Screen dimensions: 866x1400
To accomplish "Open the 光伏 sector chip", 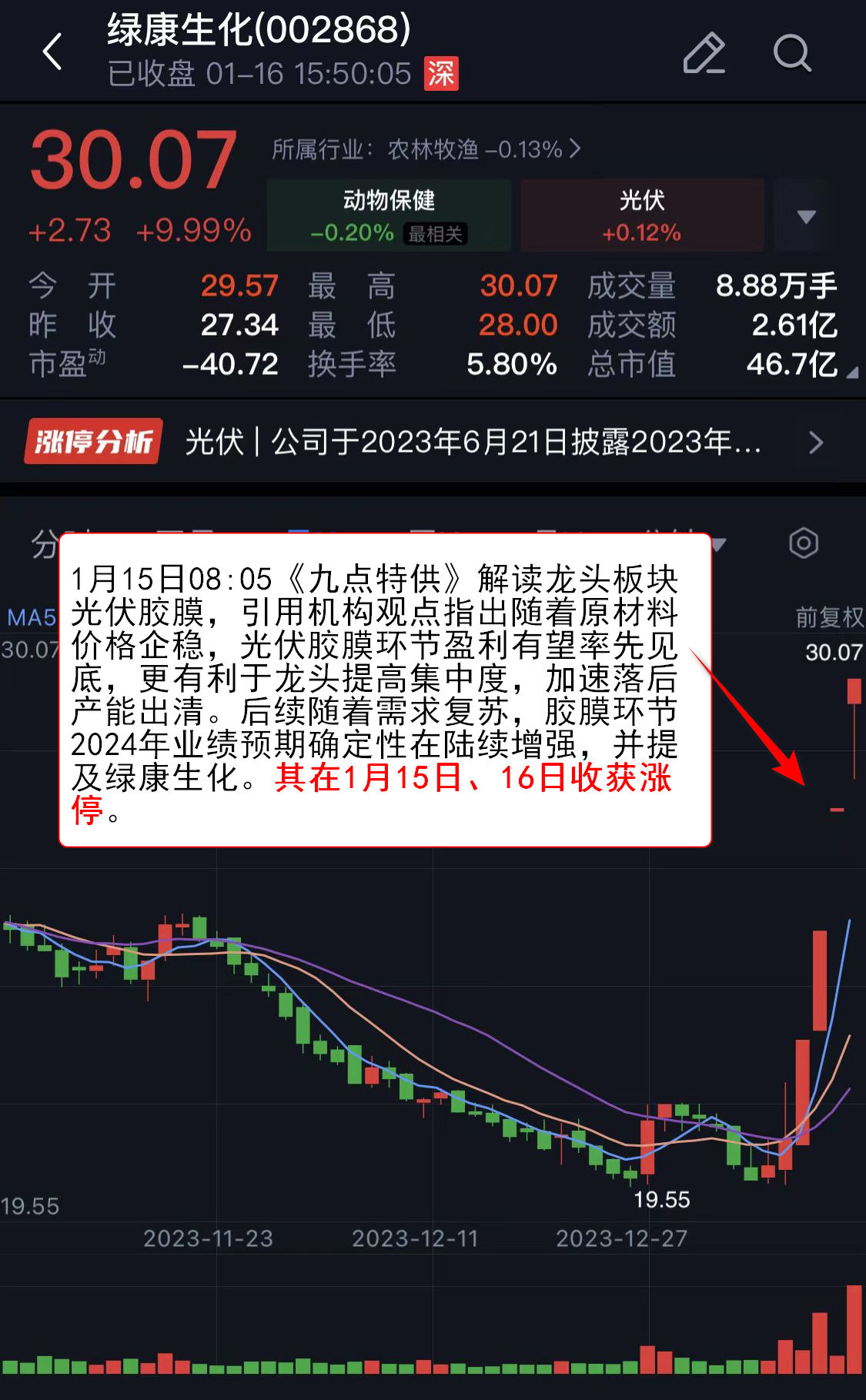I will tap(642, 216).
